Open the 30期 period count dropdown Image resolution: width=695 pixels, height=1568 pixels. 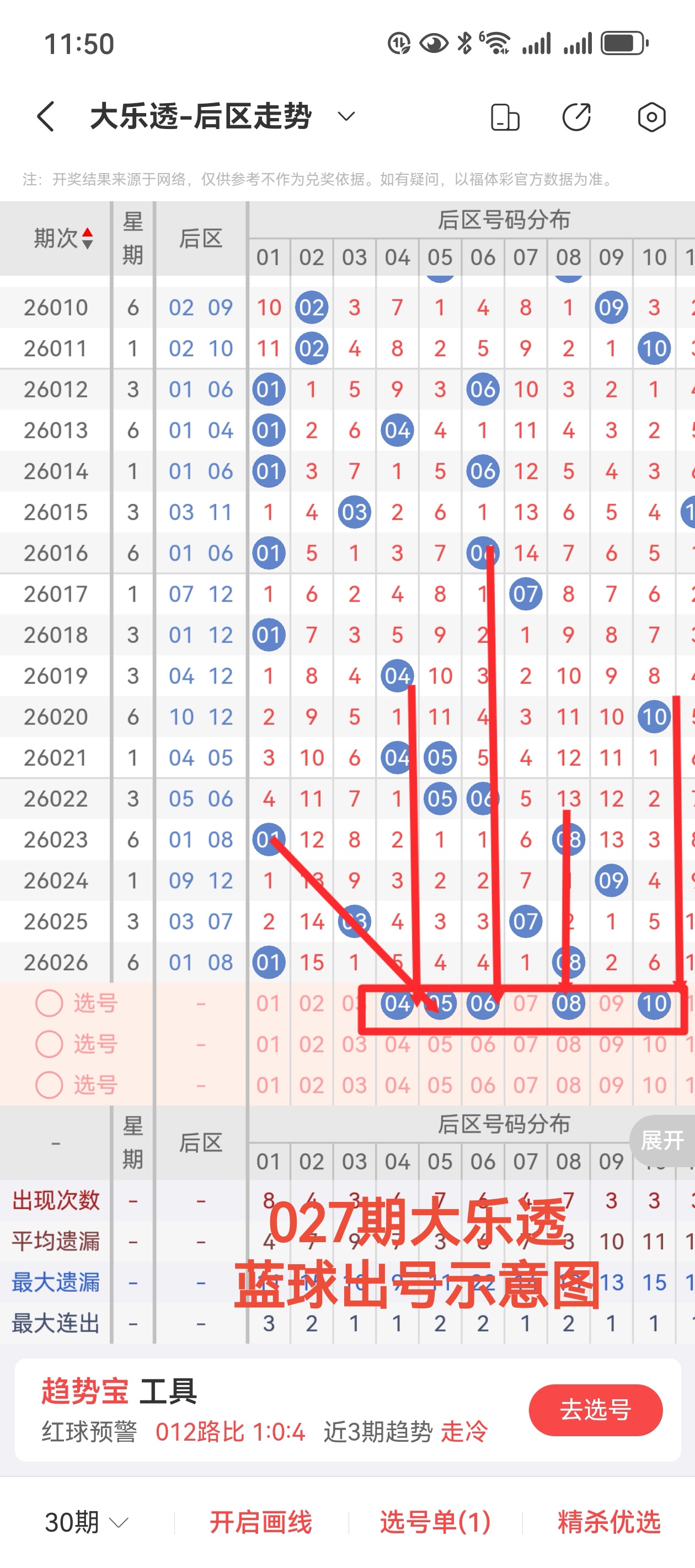pos(87,1522)
